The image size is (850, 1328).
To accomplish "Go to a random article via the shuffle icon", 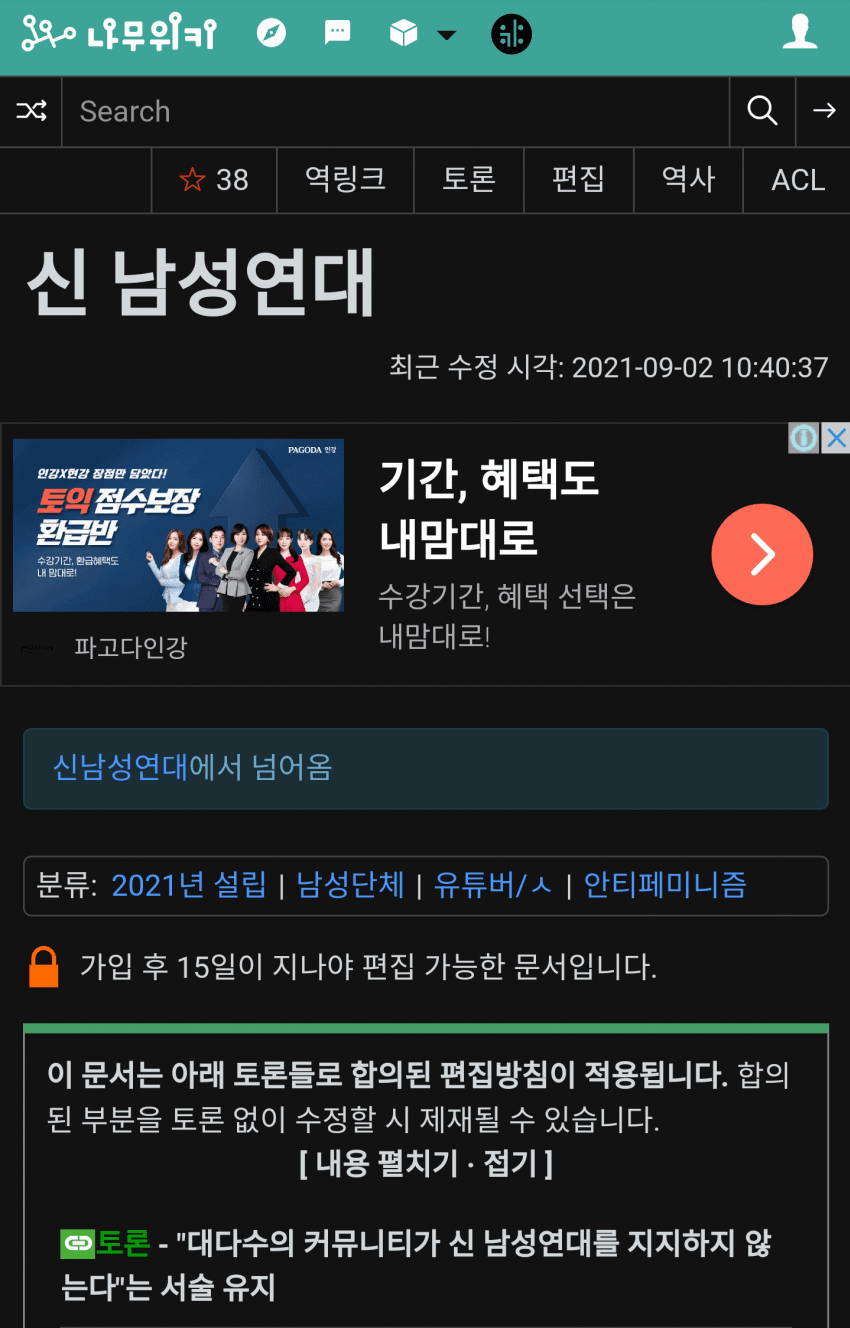I will [31, 111].
